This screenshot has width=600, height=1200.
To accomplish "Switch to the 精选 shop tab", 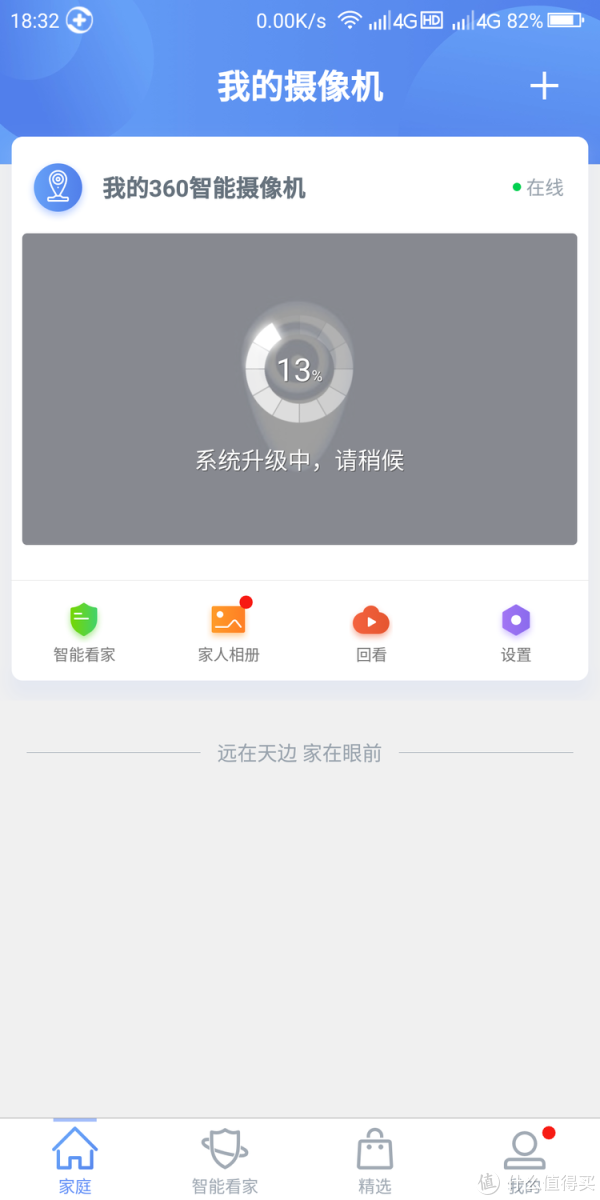I will (x=375, y=1160).
